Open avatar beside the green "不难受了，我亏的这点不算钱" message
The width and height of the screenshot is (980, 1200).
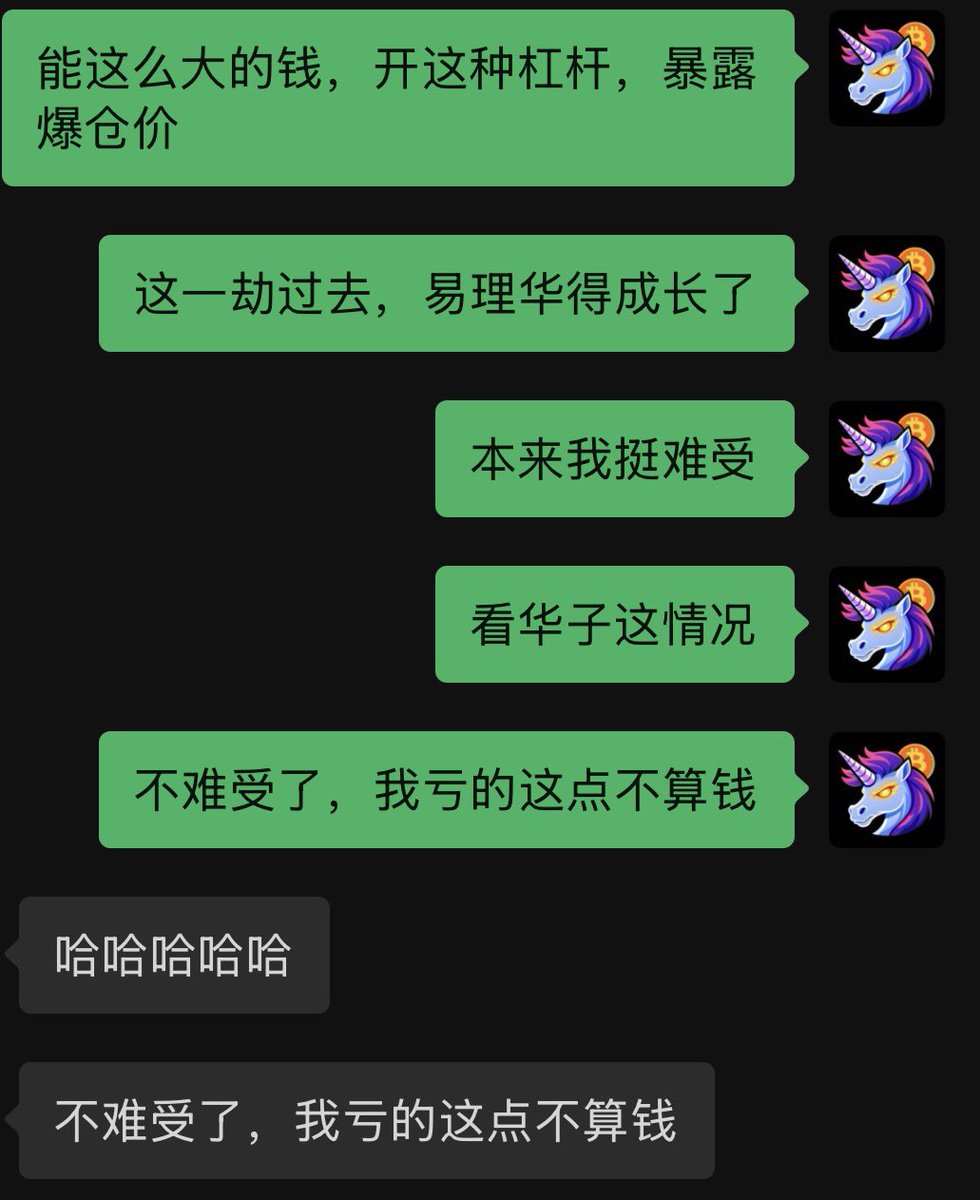pyautogui.click(x=887, y=790)
